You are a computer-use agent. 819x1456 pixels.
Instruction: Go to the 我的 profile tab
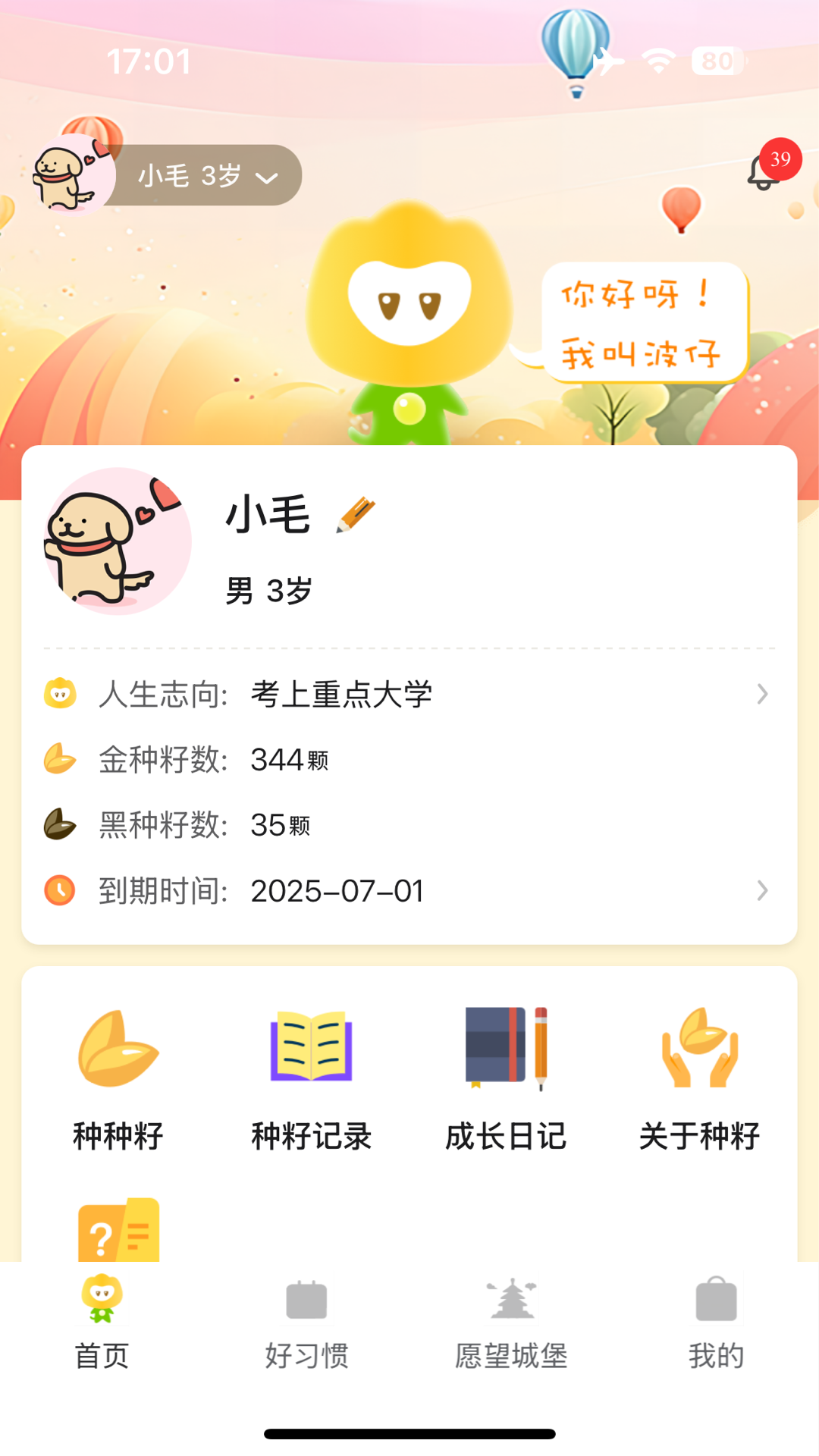coord(715,1335)
